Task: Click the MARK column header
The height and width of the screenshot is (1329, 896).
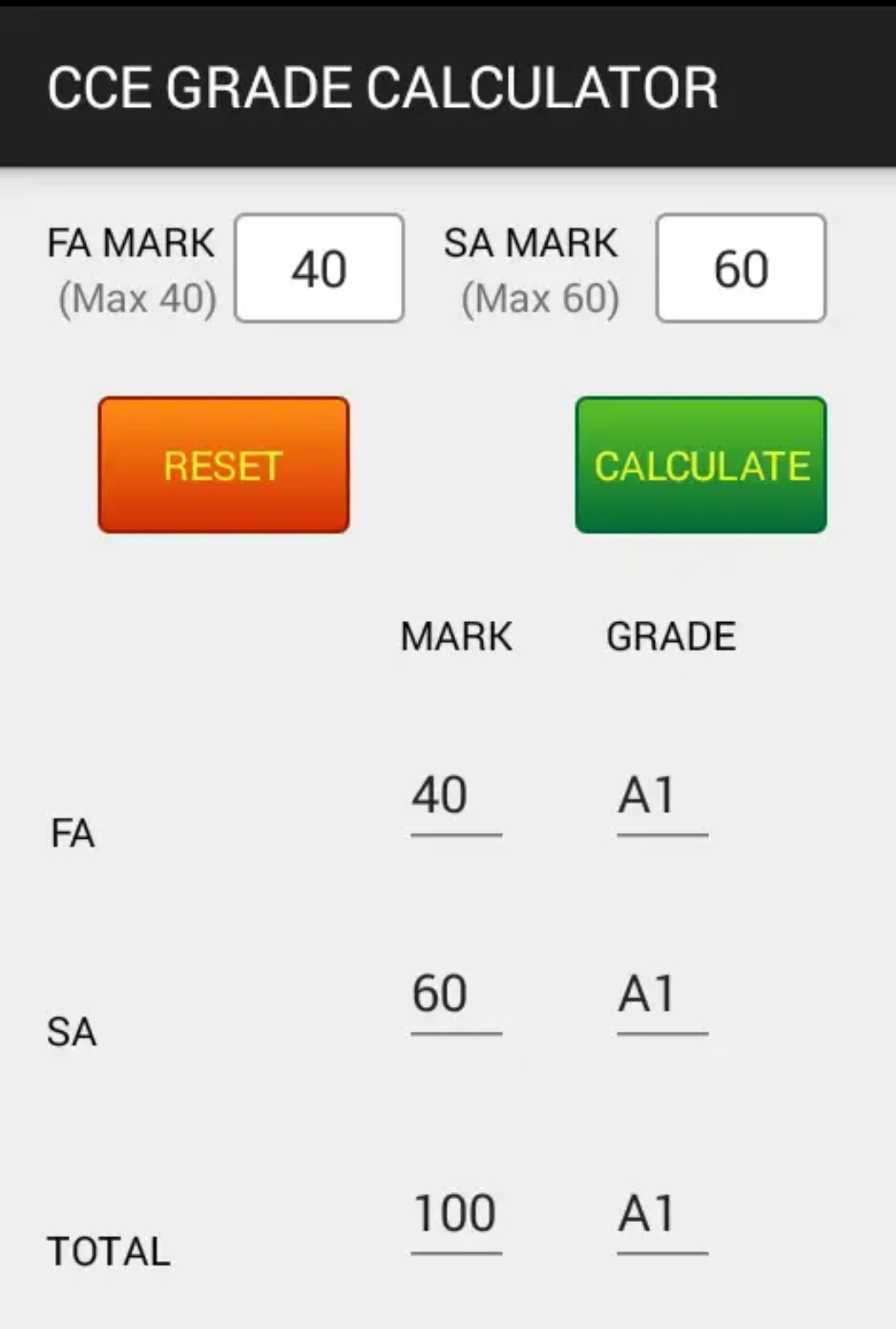Action: (x=457, y=636)
